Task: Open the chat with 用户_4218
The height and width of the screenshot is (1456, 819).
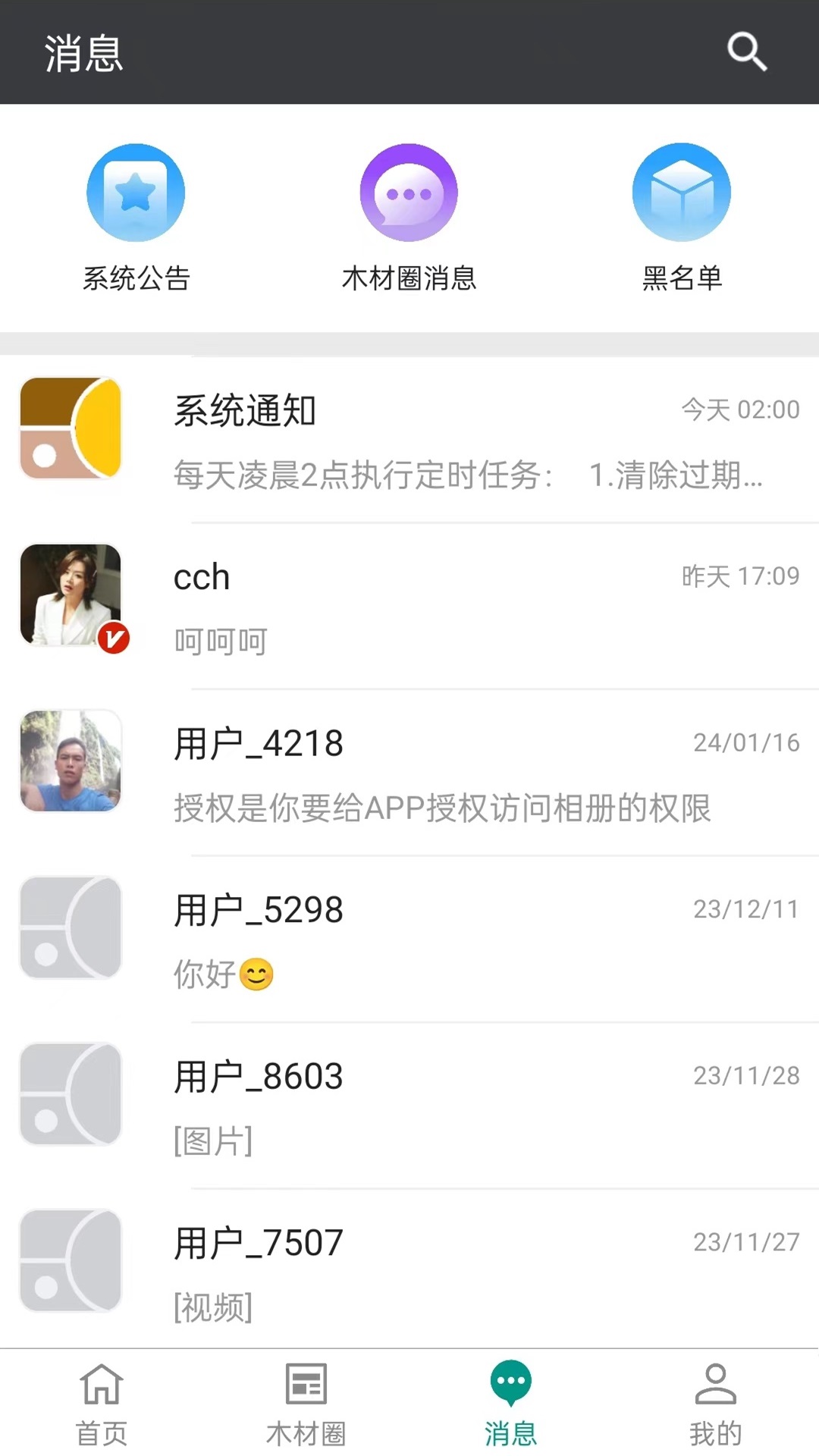Action: click(x=409, y=773)
